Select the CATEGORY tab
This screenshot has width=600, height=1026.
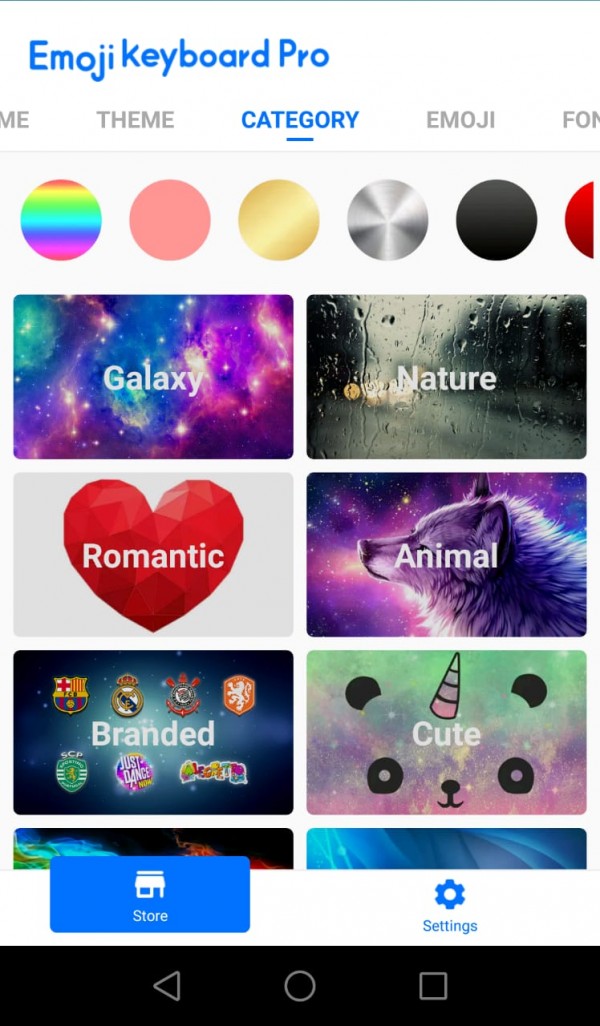coord(300,120)
